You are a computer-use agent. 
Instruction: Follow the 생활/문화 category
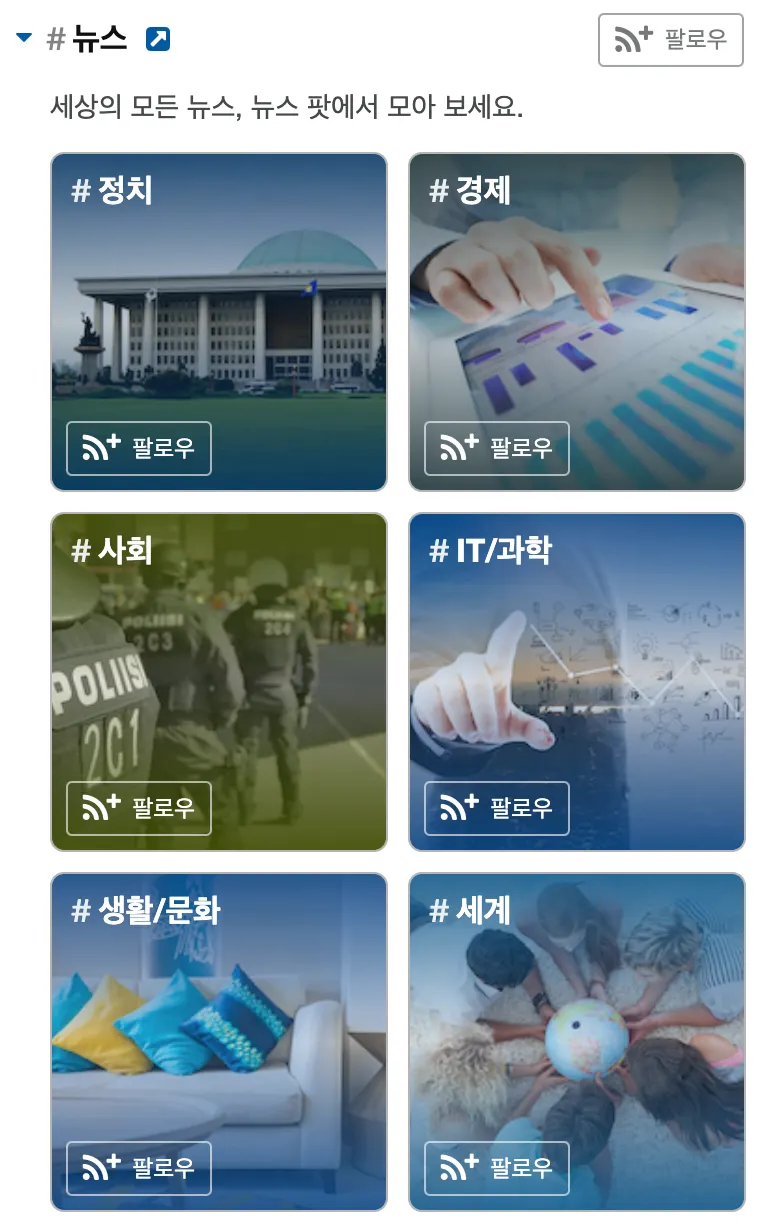(x=139, y=1168)
